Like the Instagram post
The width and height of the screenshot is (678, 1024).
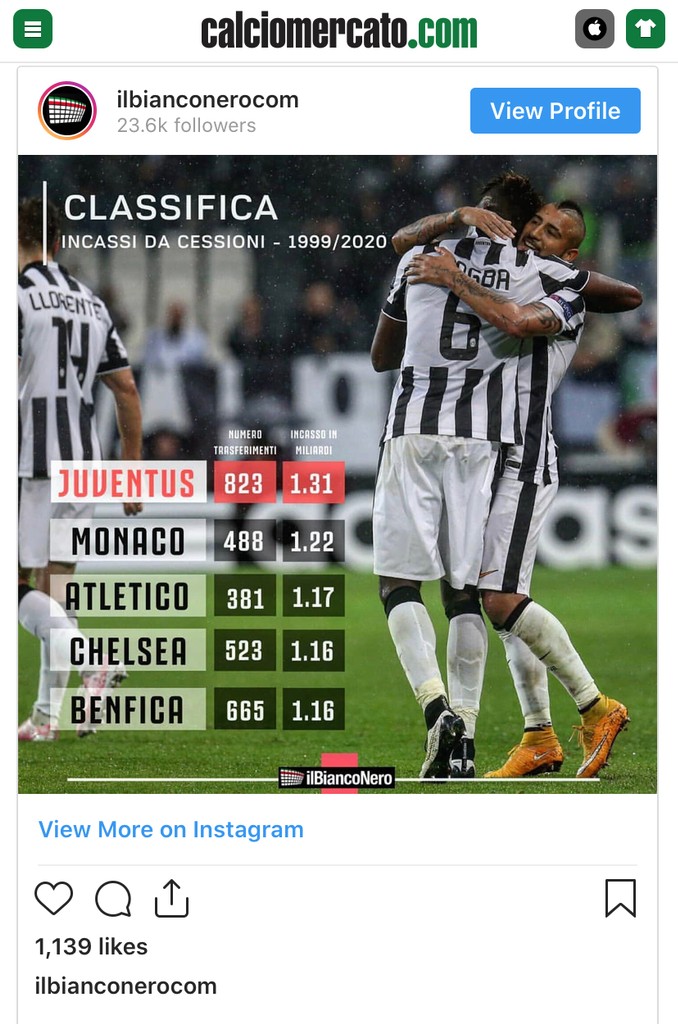tap(54, 898)
